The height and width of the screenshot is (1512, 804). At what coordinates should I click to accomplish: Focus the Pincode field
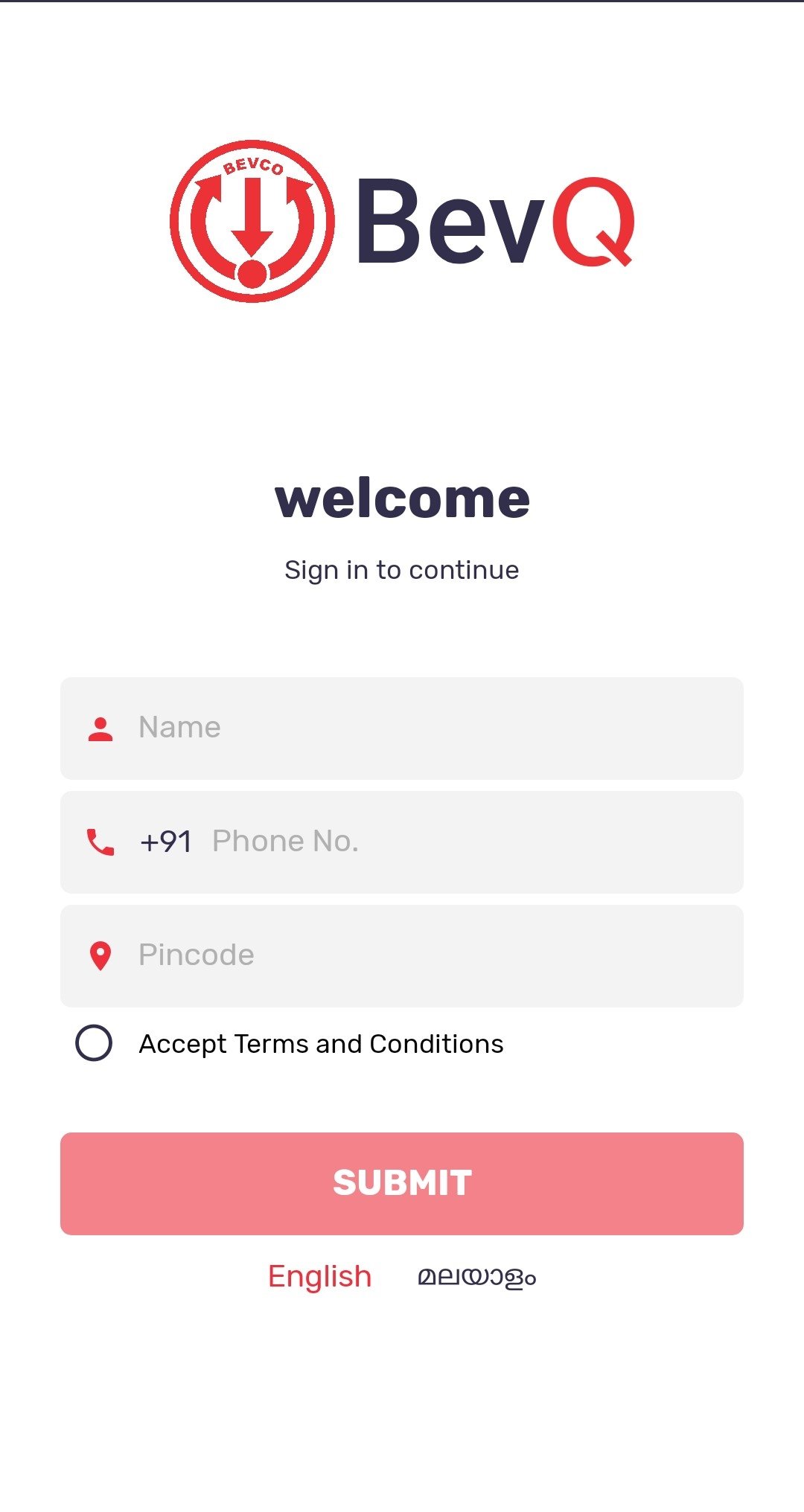coord(402,955)
